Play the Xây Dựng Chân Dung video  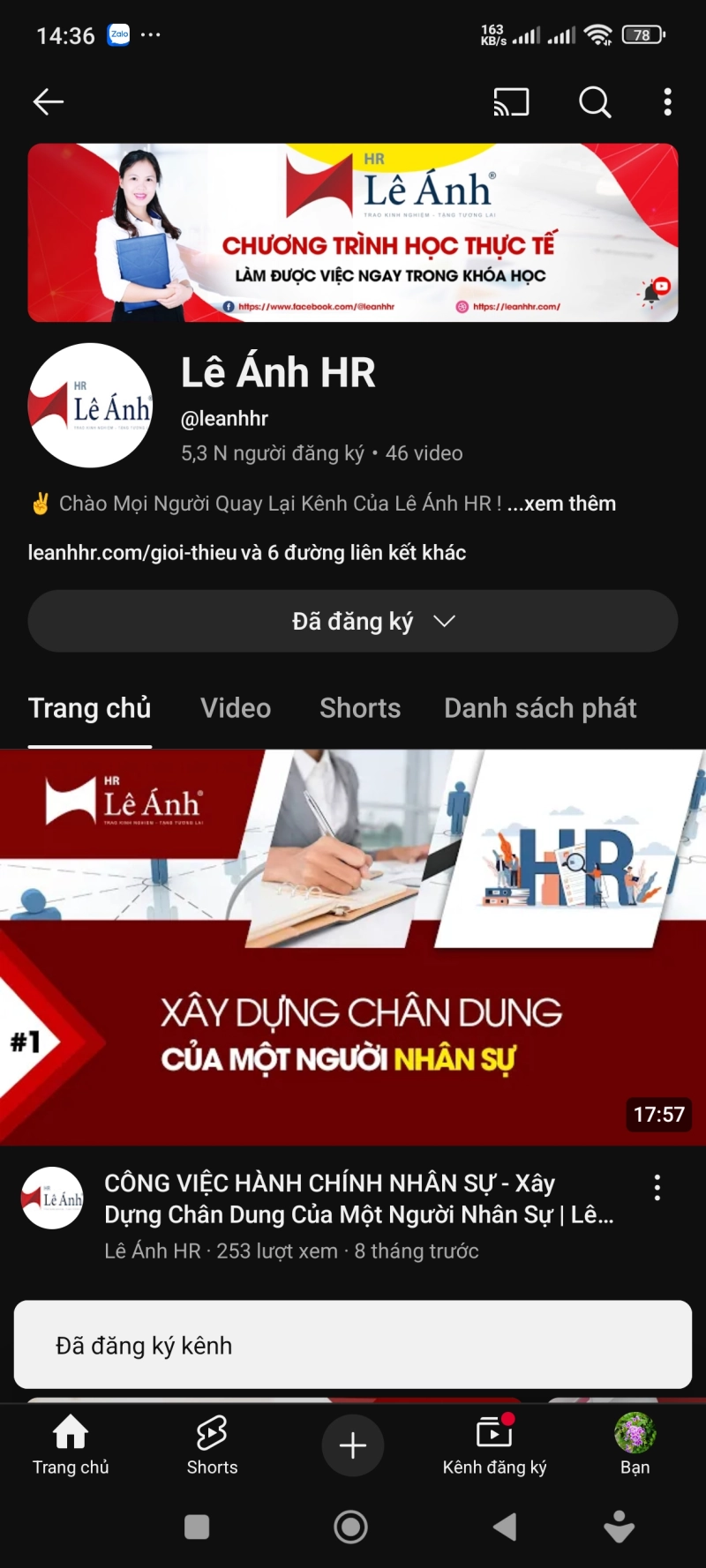[353, 946]
